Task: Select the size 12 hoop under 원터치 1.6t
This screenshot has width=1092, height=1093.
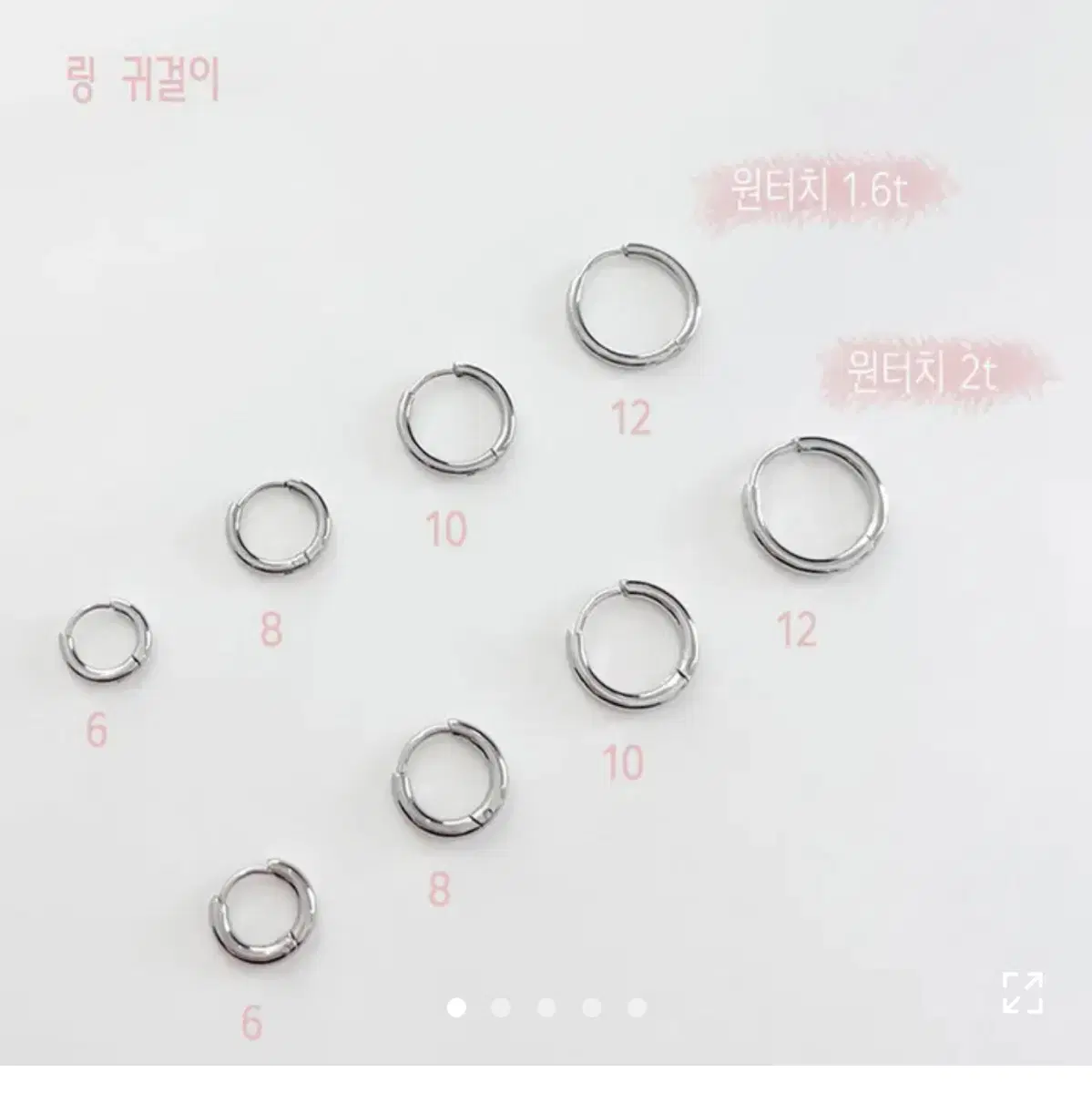Action: 633,305
